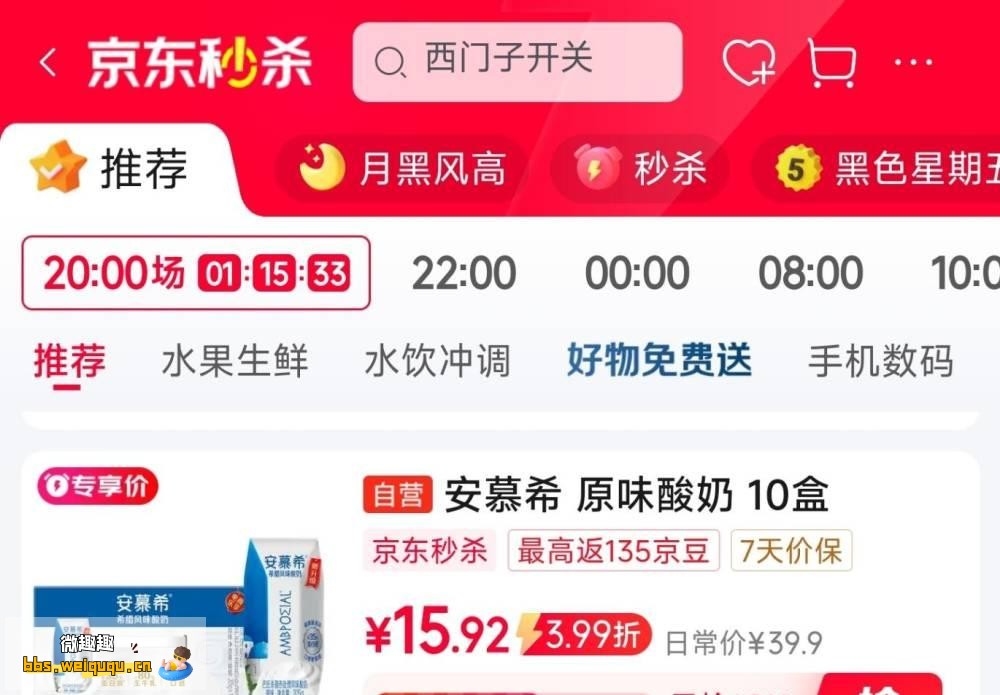Open the 好物免费送 category
This screenshot has width=1000, height=695.
[x=659, y=361]
